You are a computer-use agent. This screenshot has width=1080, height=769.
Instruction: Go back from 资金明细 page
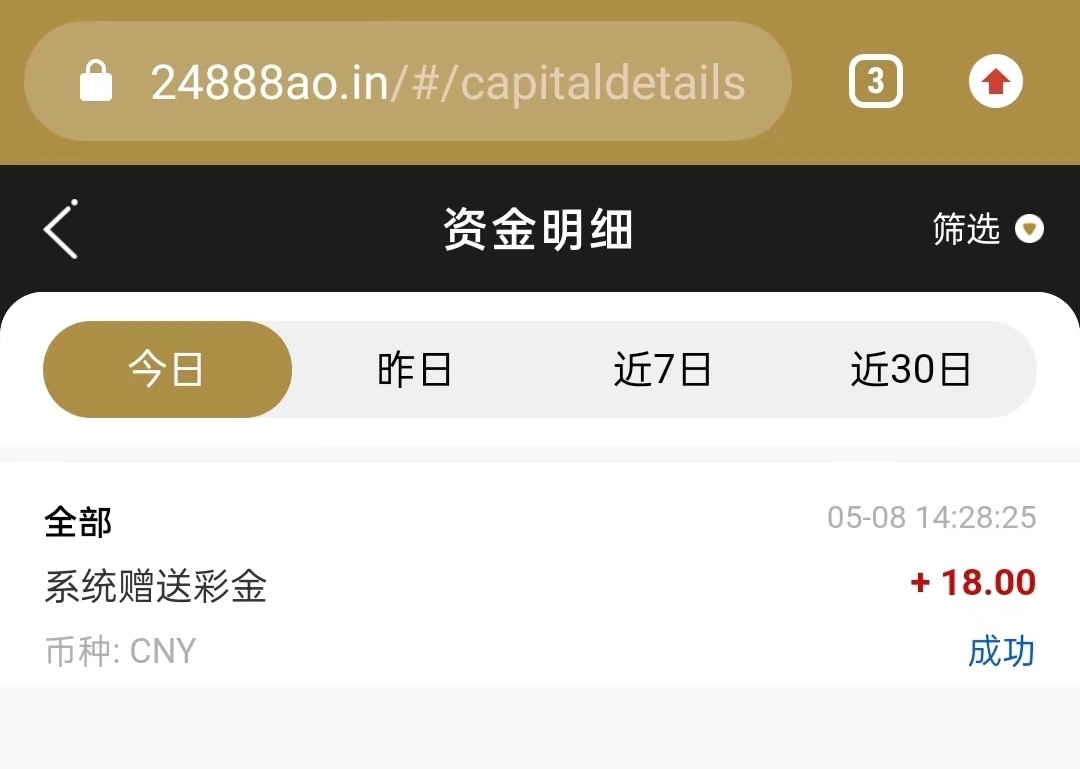(x=60, y=230)
